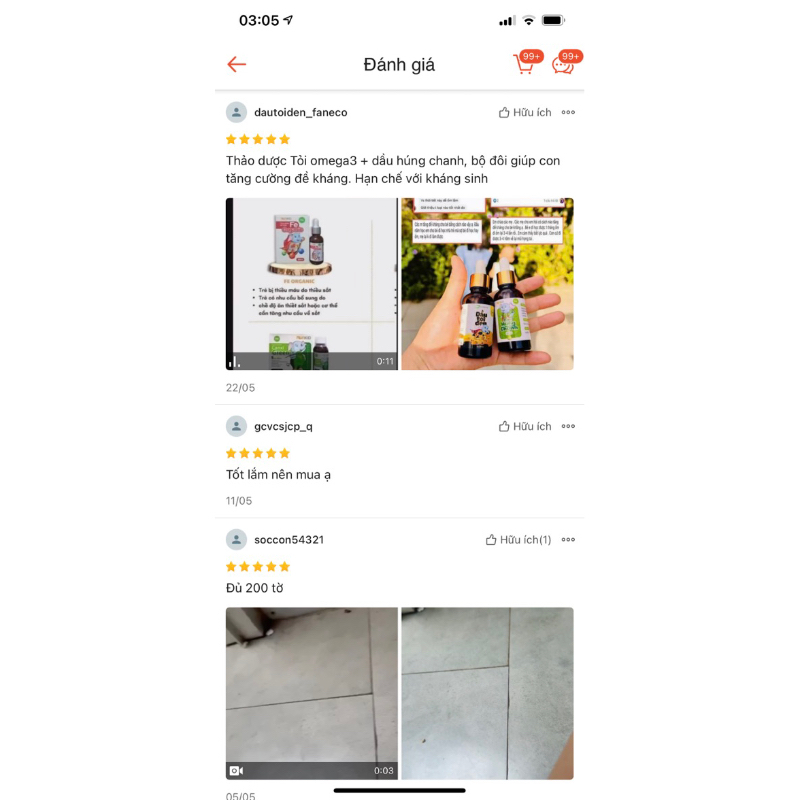Open the chat messages icon
This screenshot has height=800, width=800.
tap(563, 65)
